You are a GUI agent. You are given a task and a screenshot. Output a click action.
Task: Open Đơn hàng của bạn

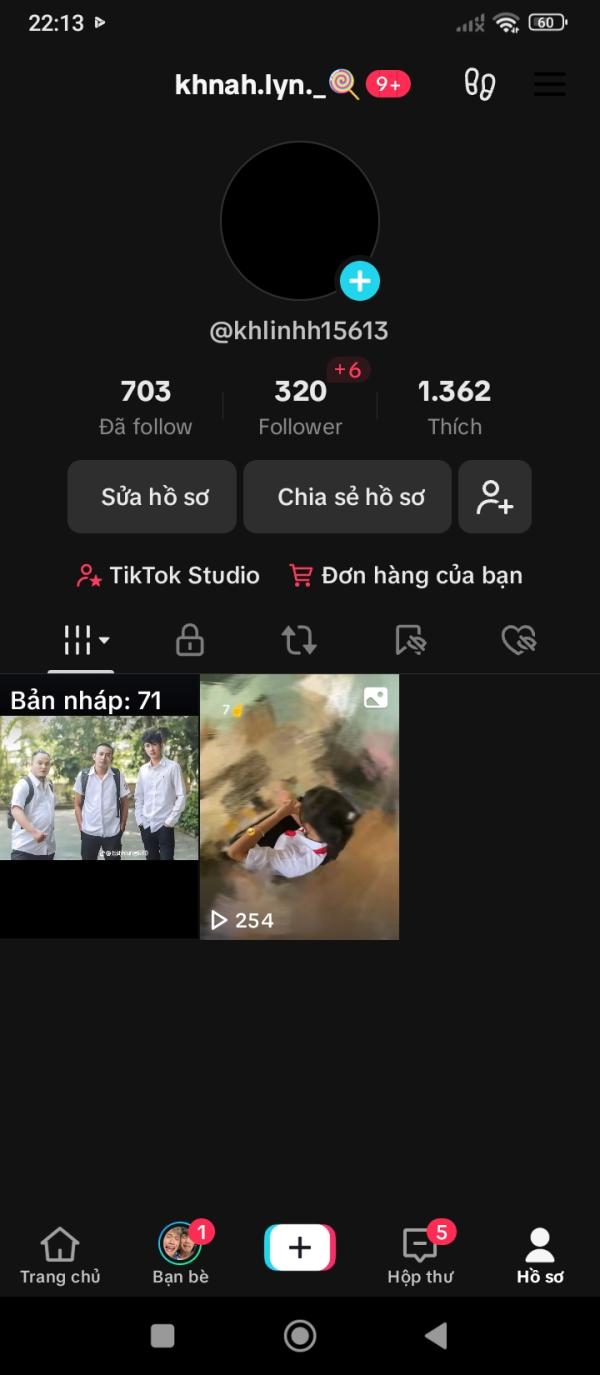(406, 576)
